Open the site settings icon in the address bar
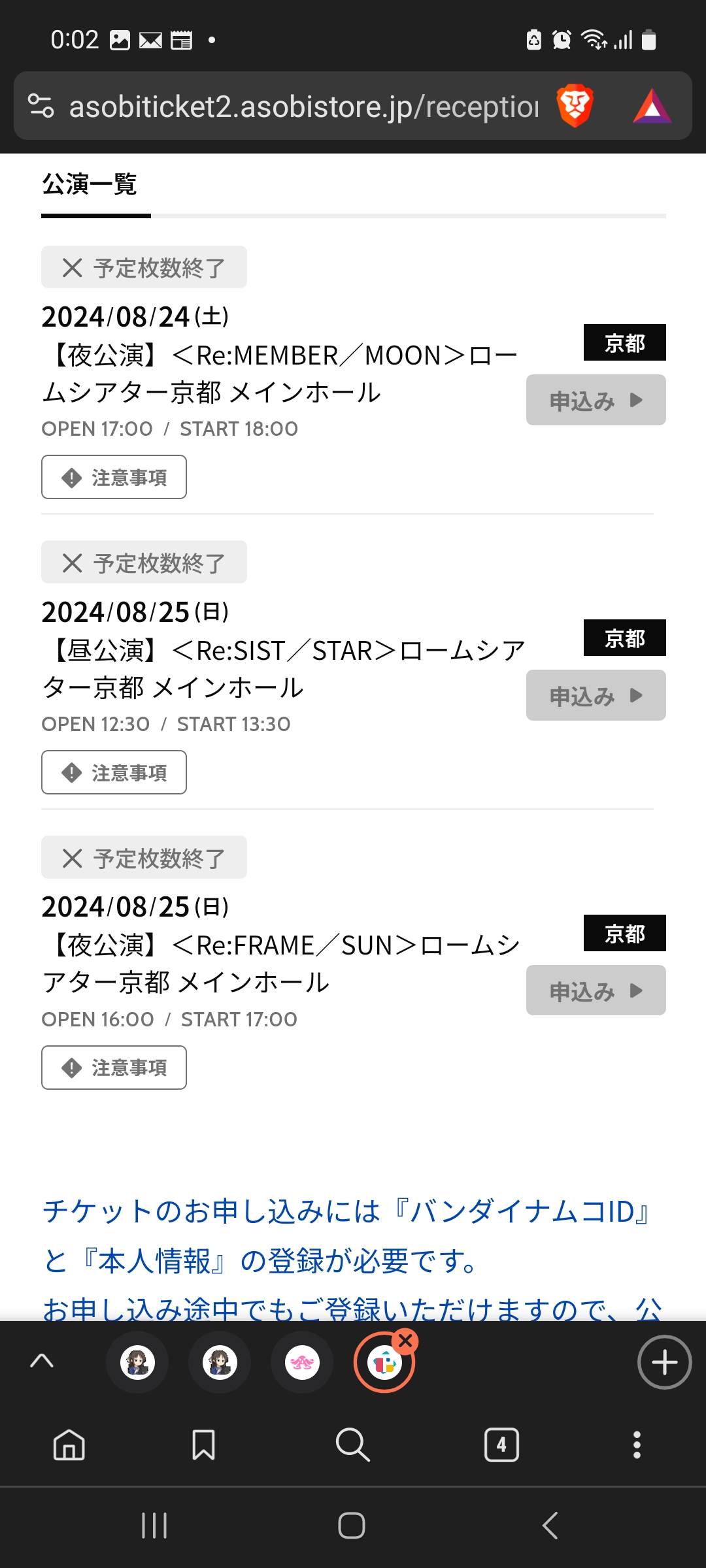Screen dimensions: 706x1568 pyautogui.click(x=41, y=105)
